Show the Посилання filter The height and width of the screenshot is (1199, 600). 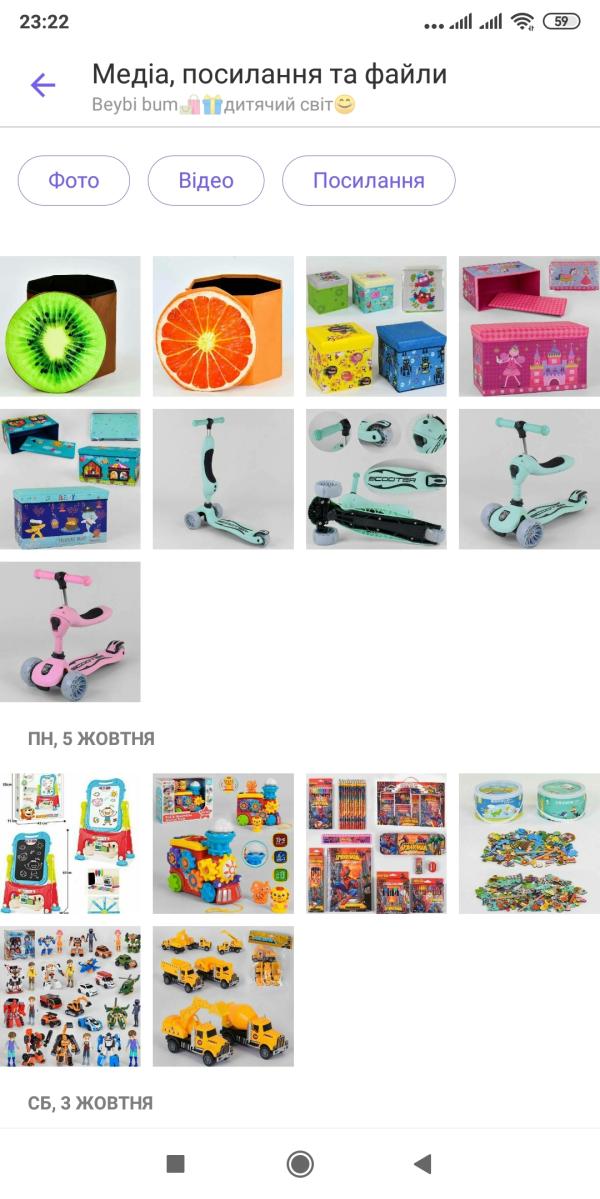coord(368,180)
